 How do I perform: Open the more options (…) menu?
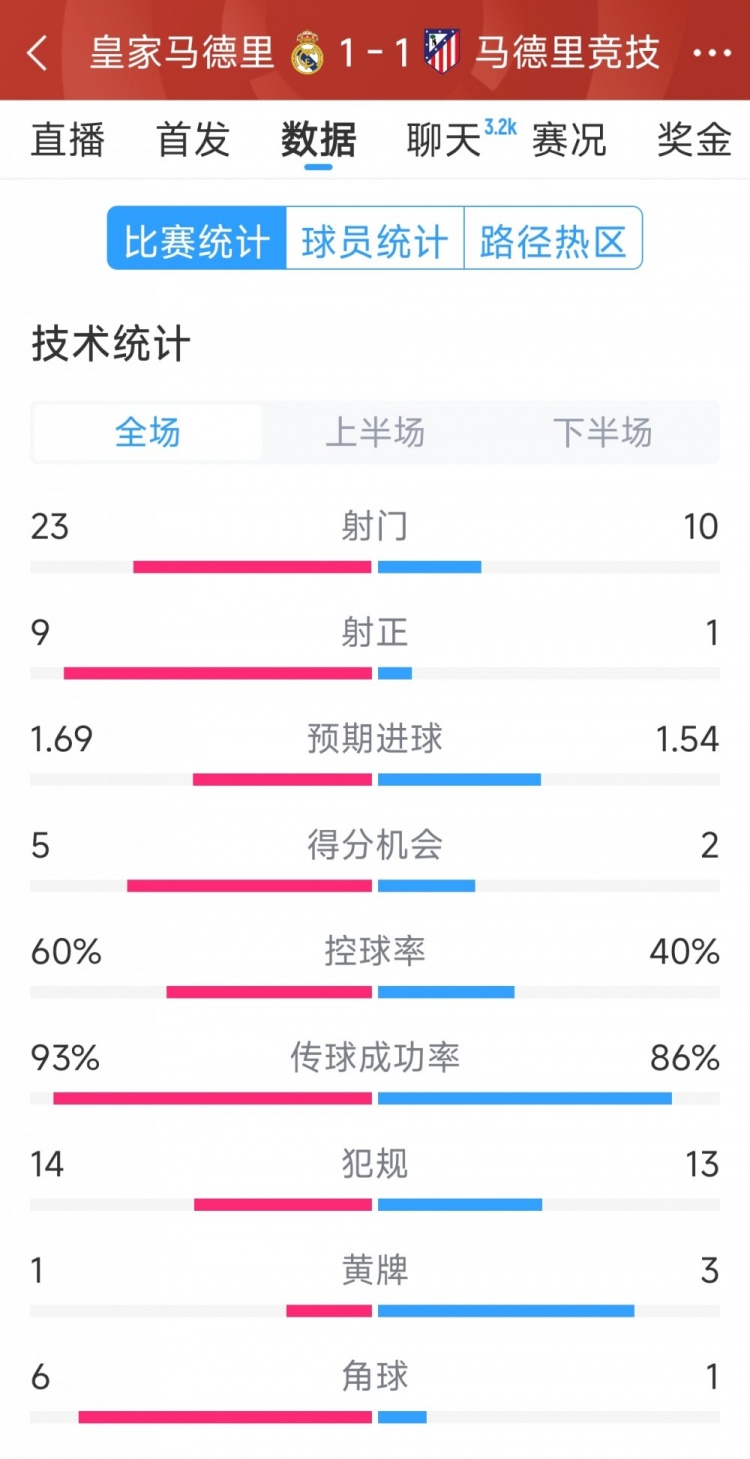[712, 53]
